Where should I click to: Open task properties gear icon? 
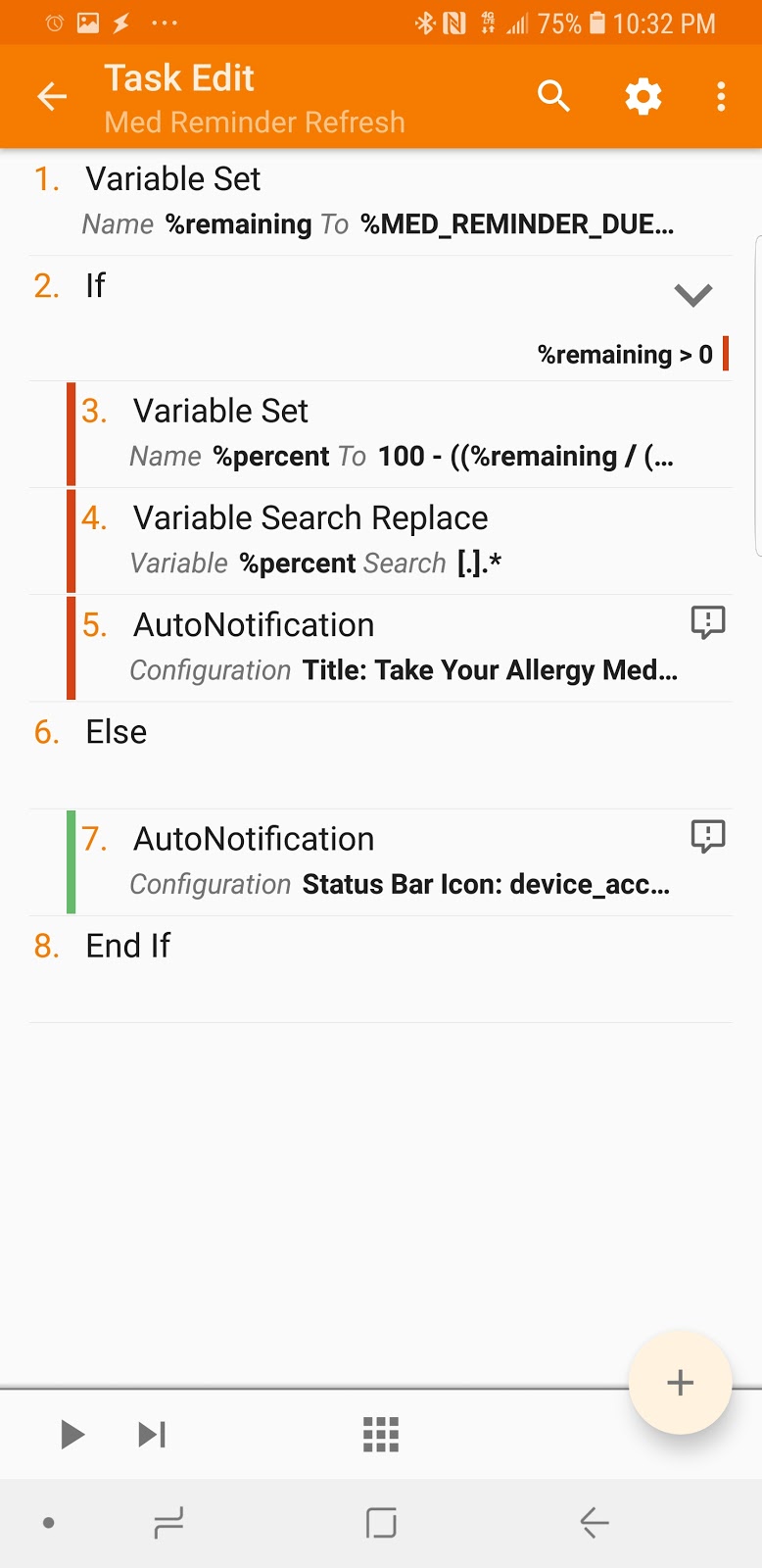click(643, 96)
